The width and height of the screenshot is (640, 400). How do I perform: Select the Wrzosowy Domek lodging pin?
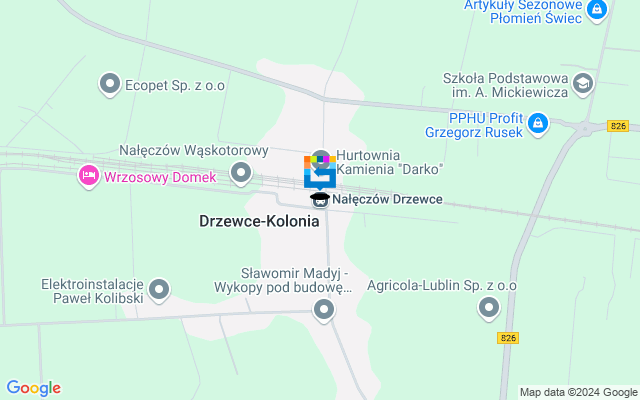[x=88, y=176]
